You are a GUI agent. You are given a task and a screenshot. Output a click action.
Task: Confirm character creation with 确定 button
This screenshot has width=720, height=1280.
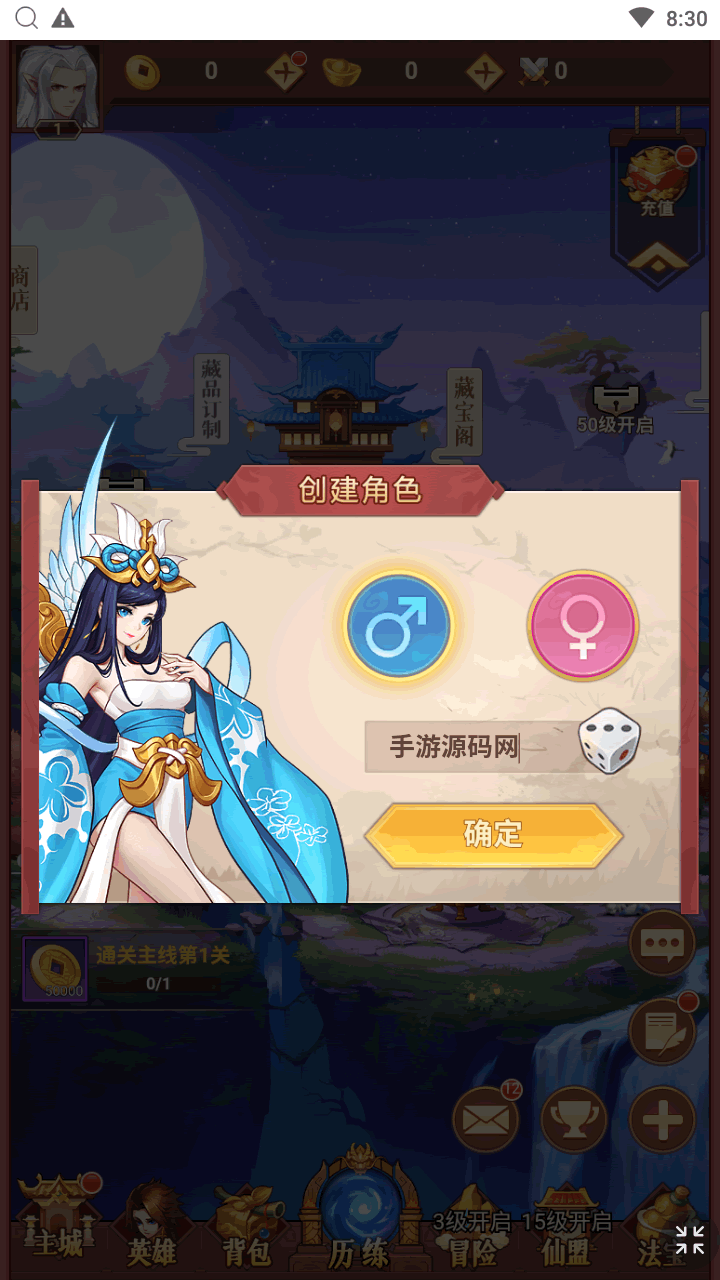tap(494, 834)
